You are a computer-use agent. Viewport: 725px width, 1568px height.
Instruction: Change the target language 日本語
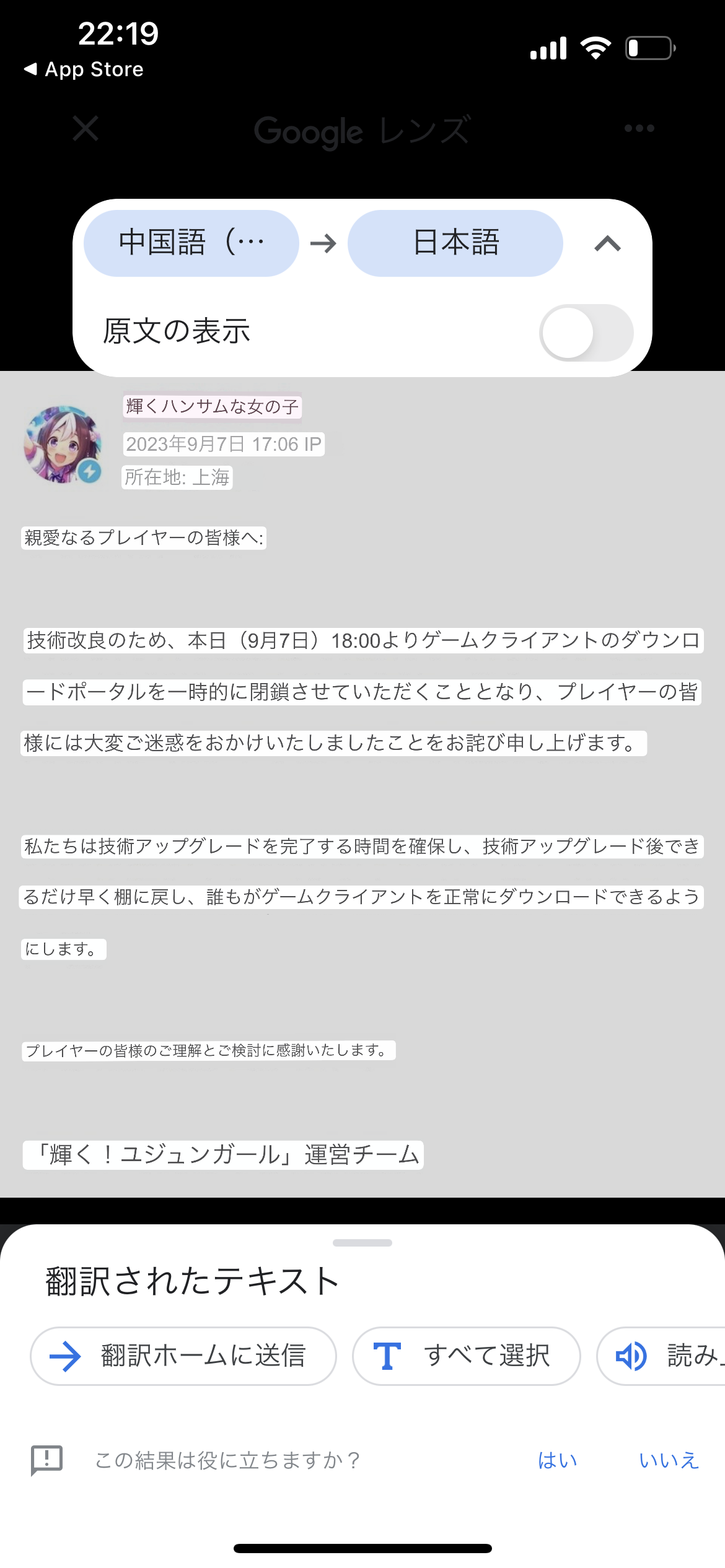(455, 243)
